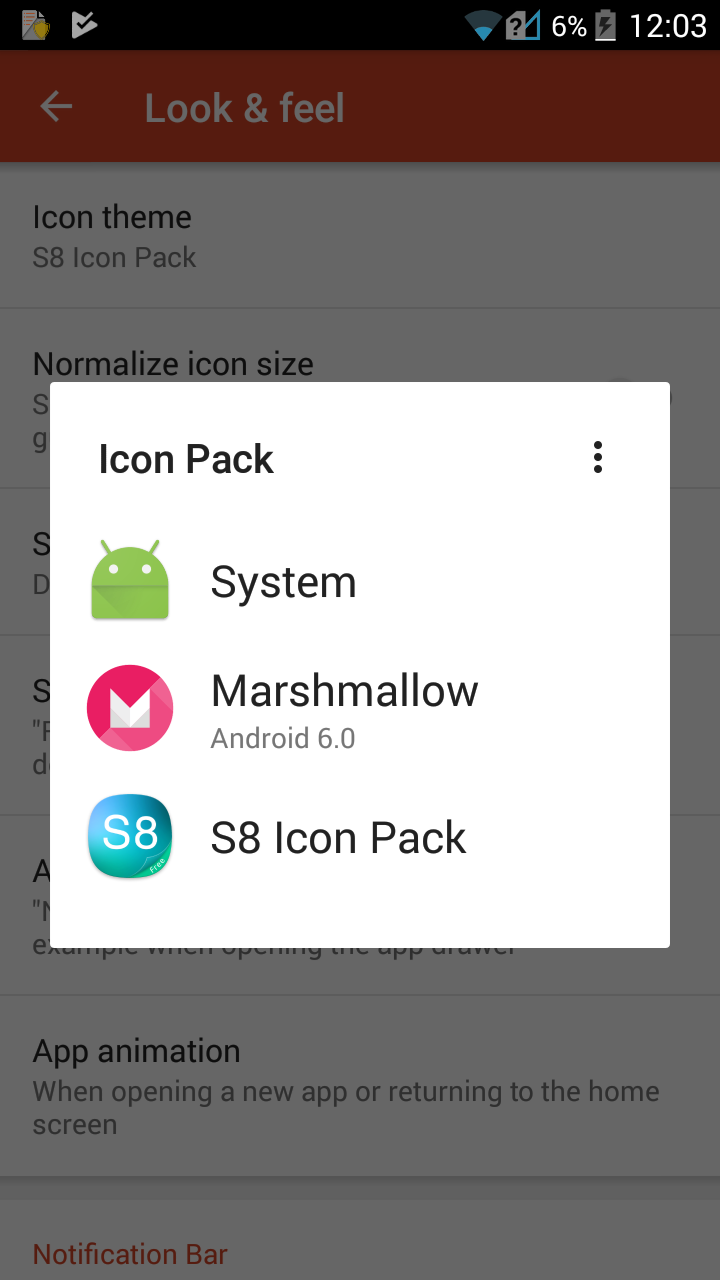
Task: Choose the Marshmallow Android 6.0 pack
Action: click(344, 708)
